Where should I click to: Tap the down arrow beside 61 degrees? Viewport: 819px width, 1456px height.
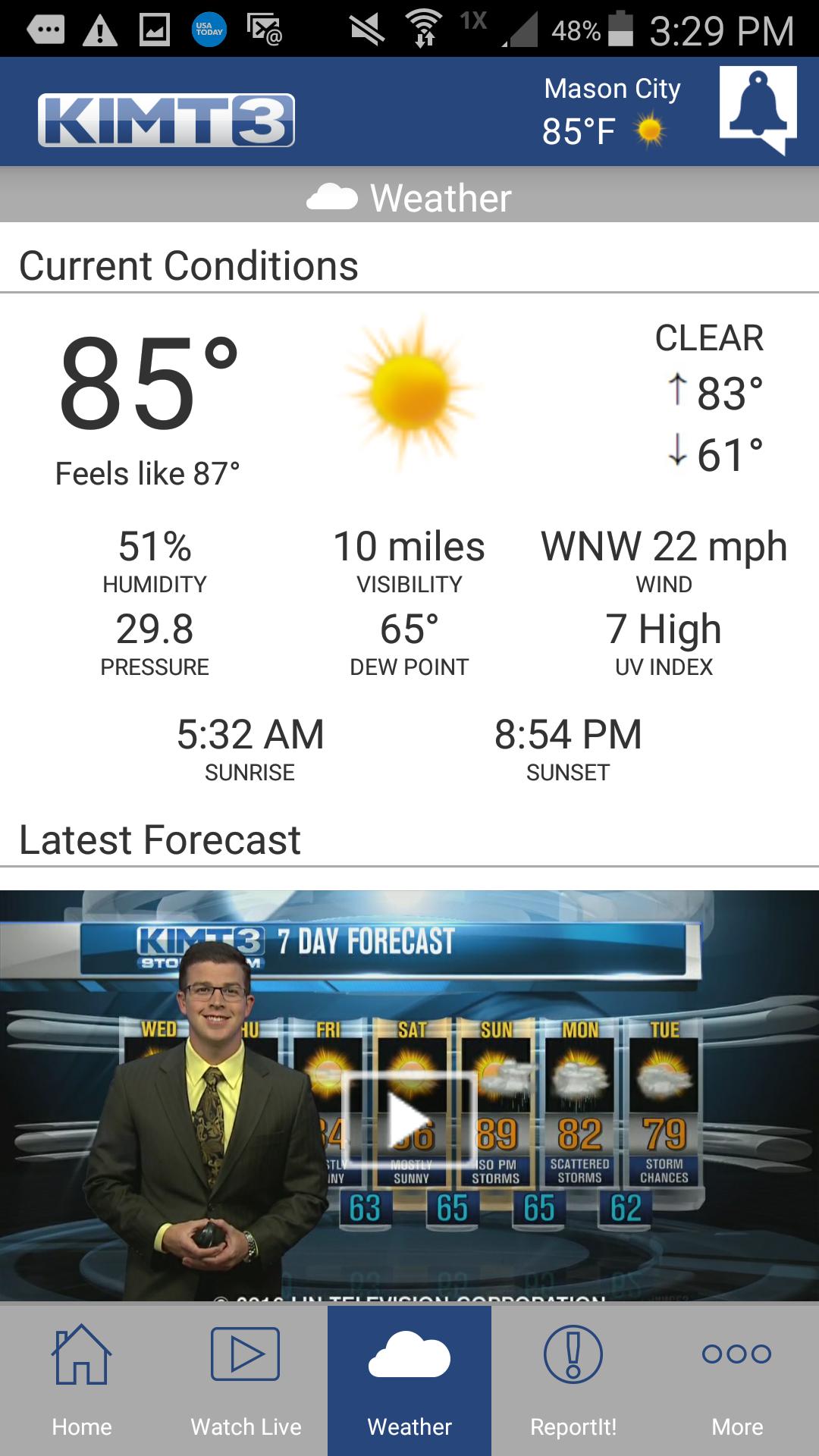(677, 452)
